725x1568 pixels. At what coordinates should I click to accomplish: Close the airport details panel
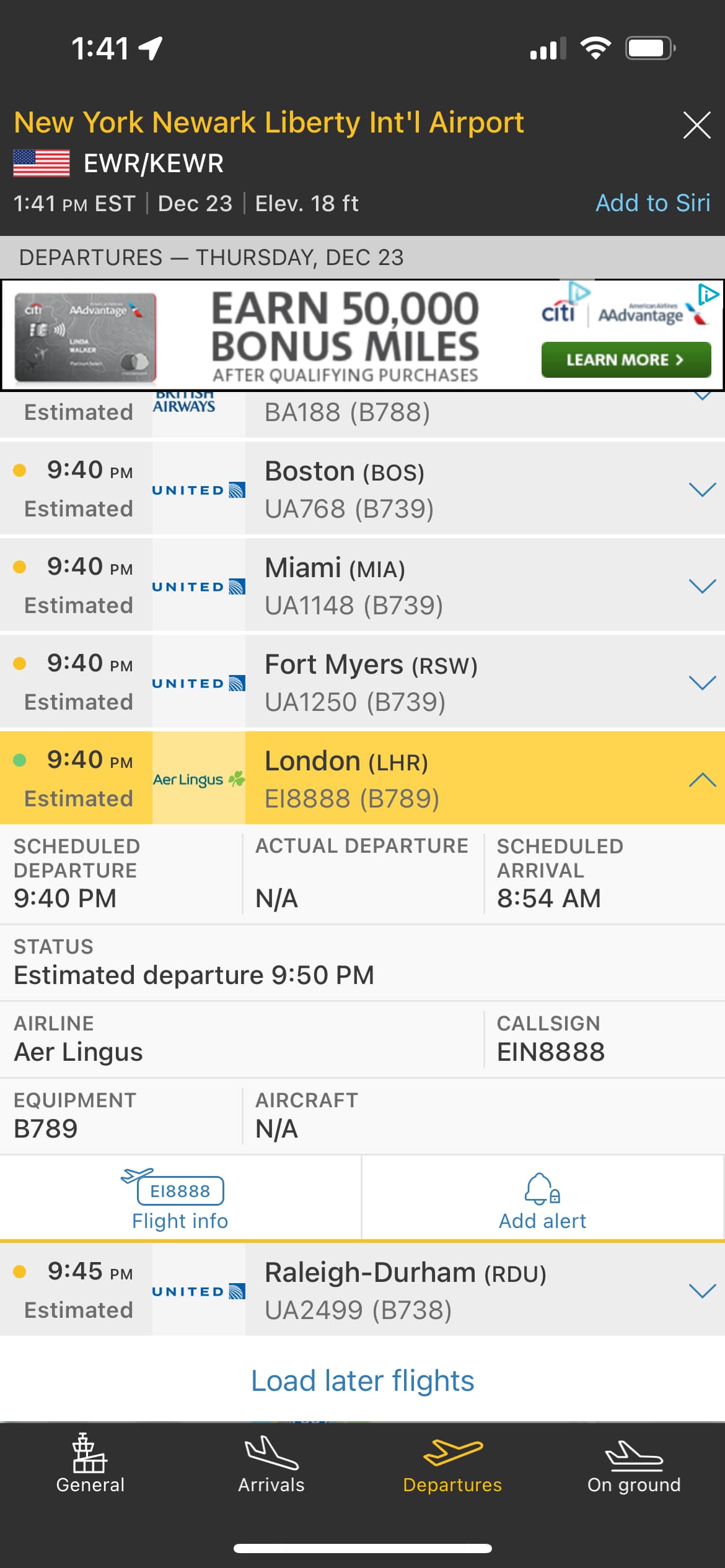coord(696,125)
